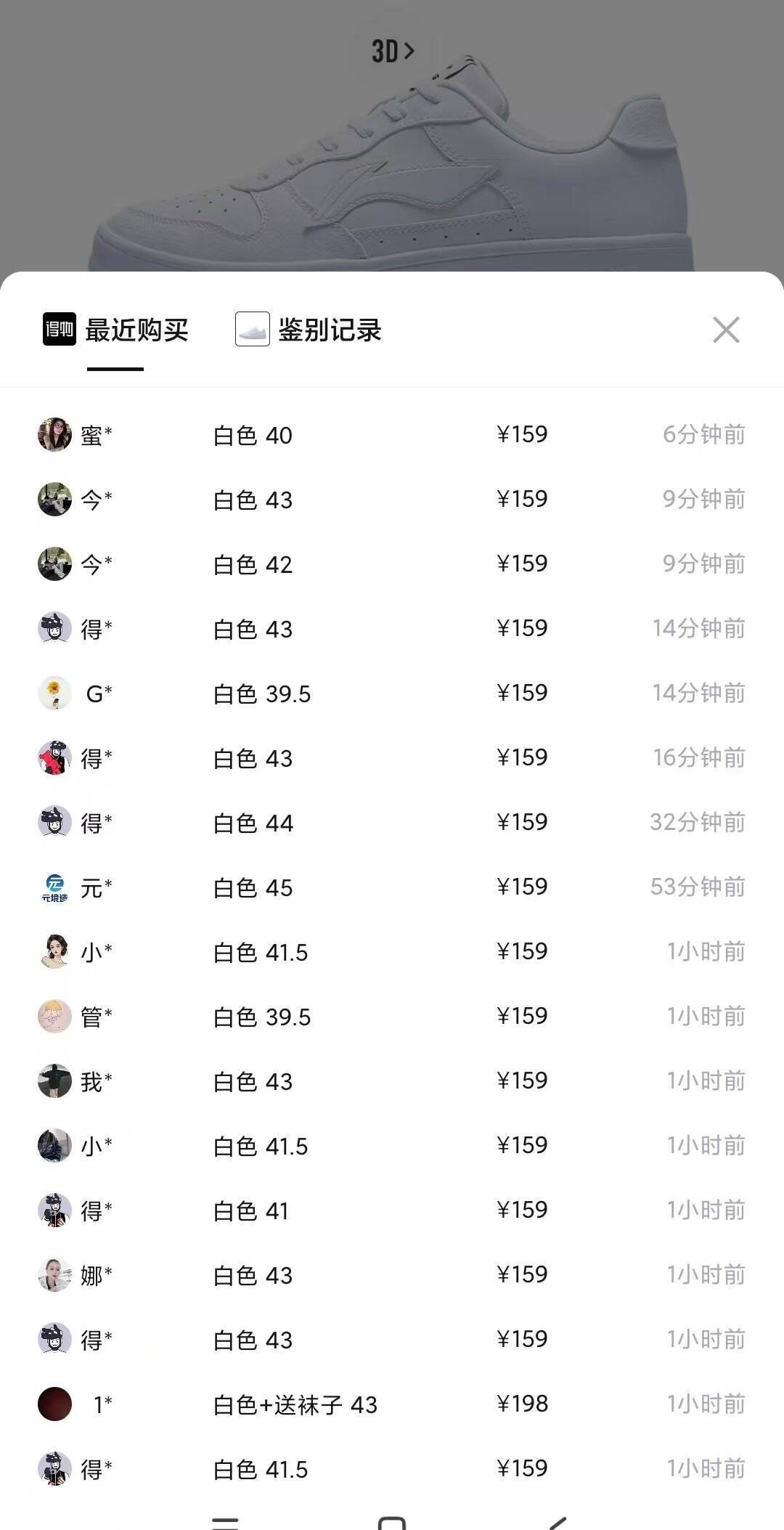
Task: Switch to the 鉴别记录 tab
Action: [x=309, y=330]
